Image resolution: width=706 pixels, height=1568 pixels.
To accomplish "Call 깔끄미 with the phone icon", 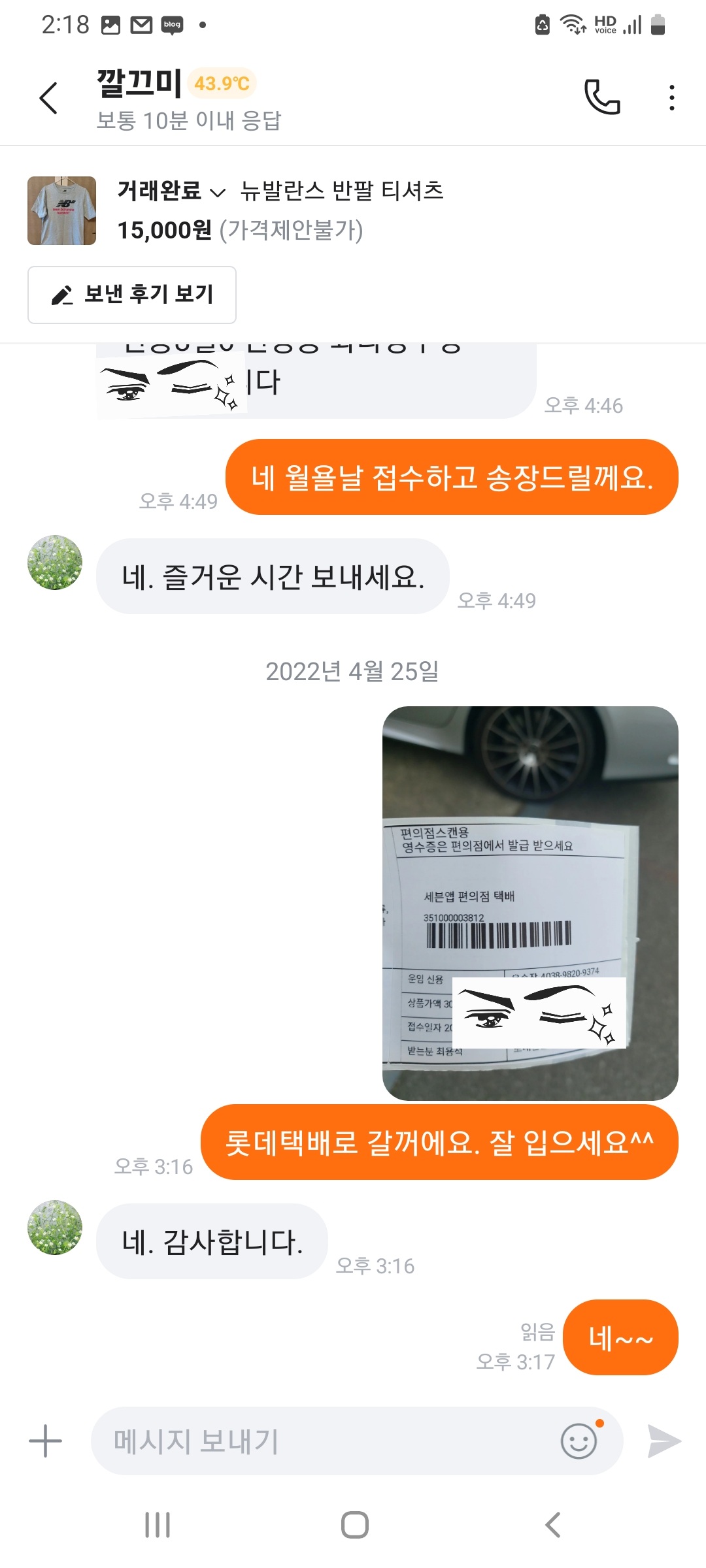I will (x=602, y=97).
